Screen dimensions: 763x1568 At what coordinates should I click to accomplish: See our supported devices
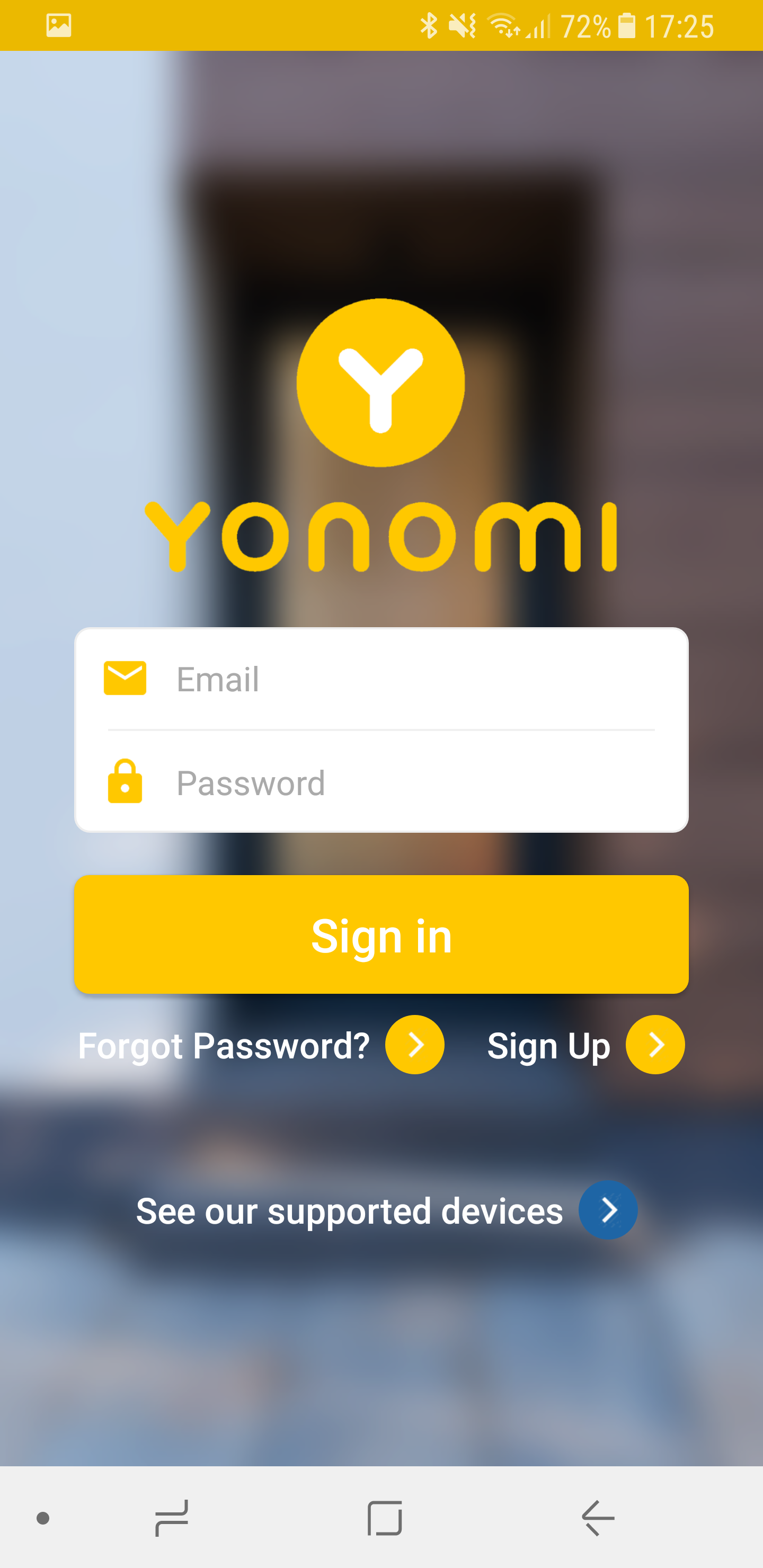click(x=386, y=1210)
